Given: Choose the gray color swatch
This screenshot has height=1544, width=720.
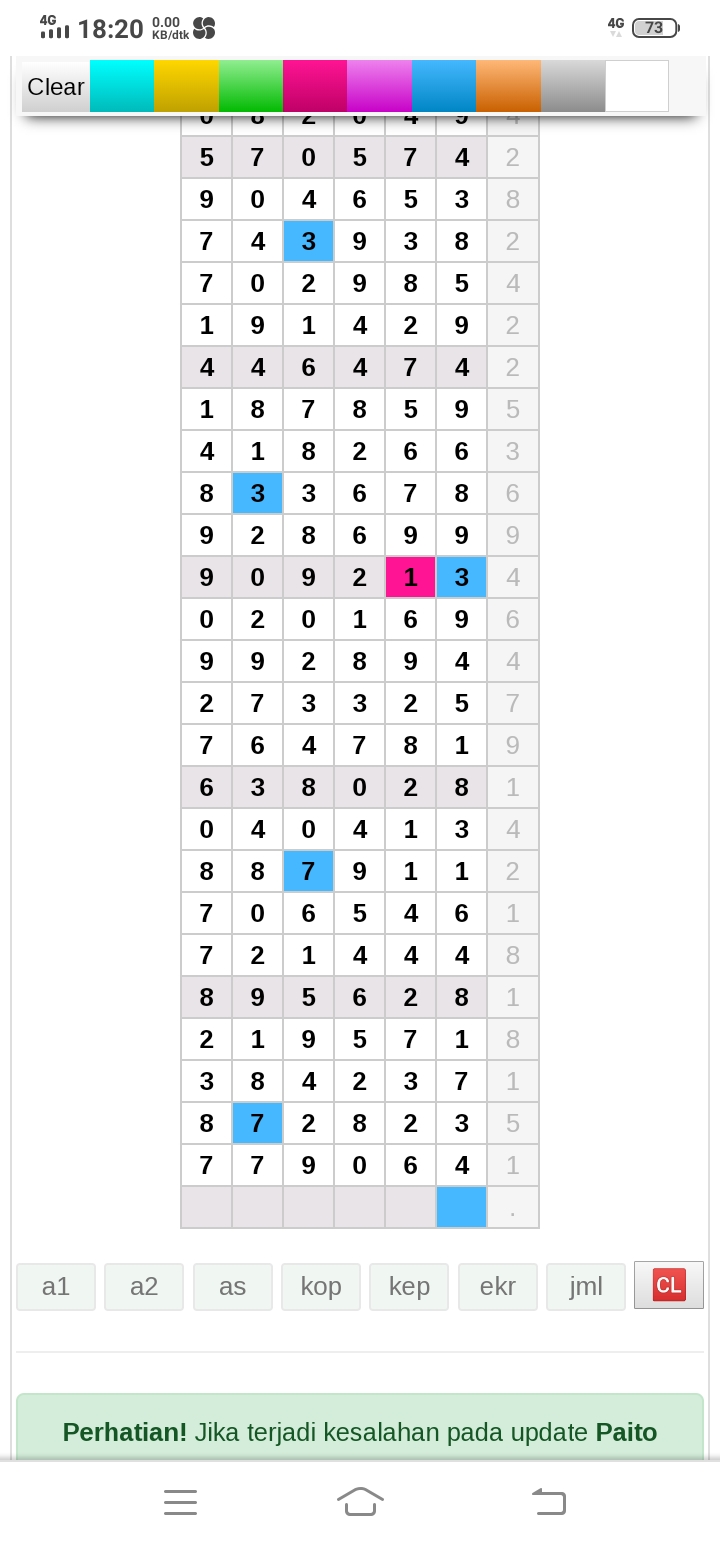Looking at the screenshot, I should coord(573,87).
